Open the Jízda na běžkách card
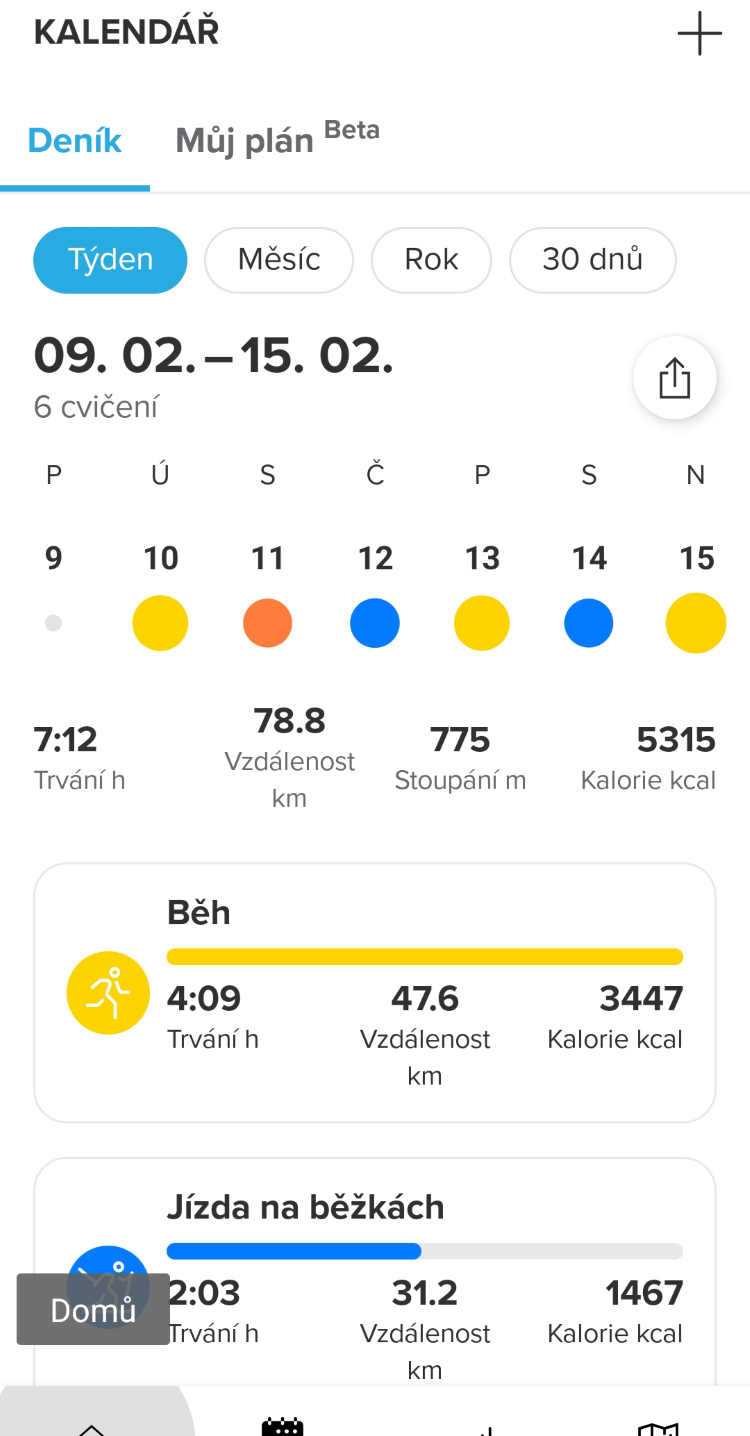Viewport: 750px width, 1436px height. (424, 1208)
